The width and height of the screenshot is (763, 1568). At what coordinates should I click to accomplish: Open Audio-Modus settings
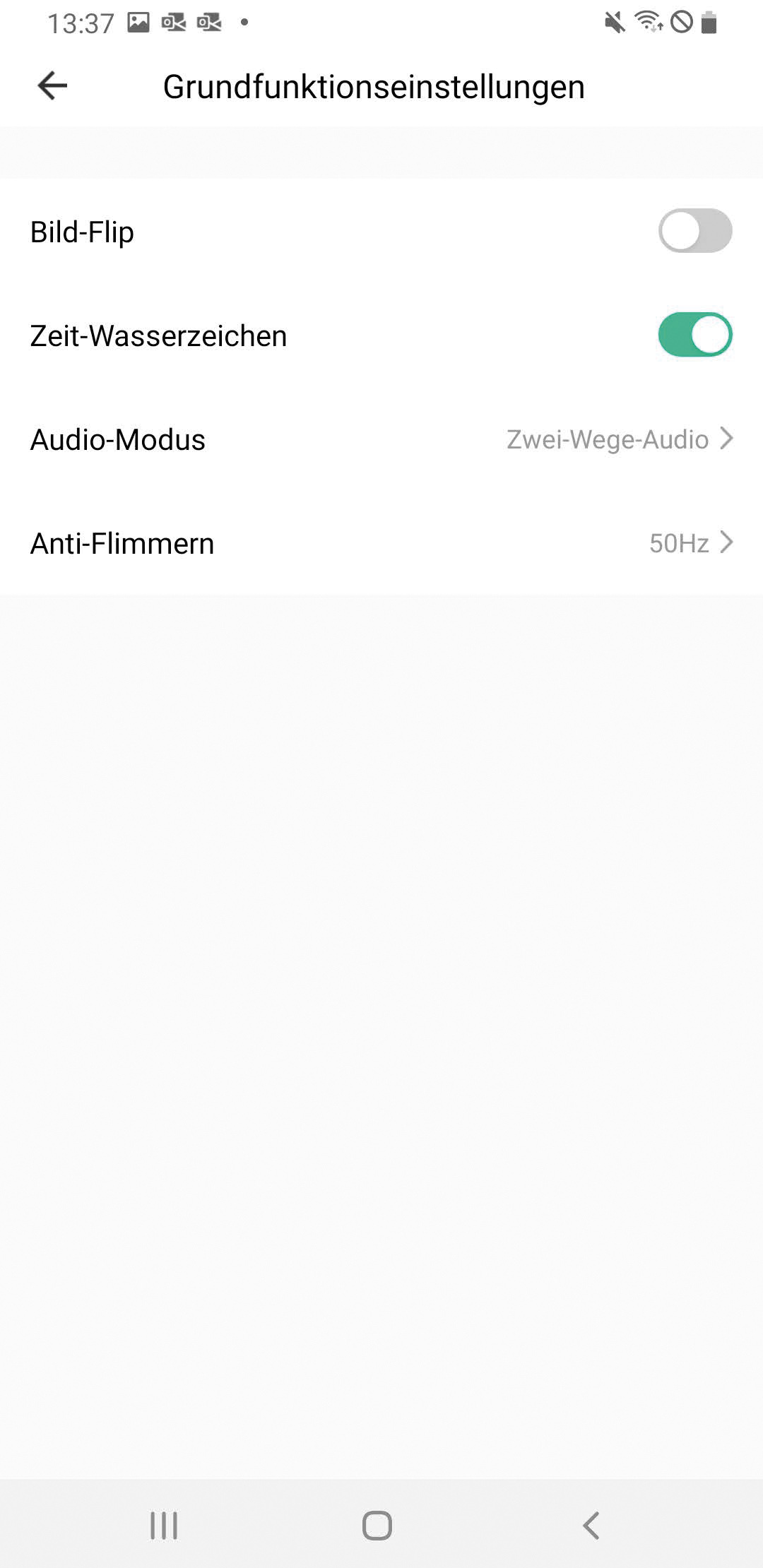point(381,439)
